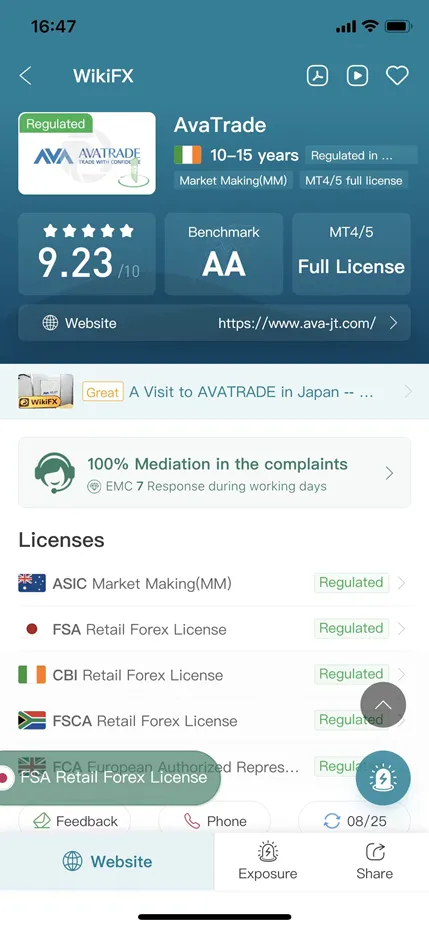Tap the scroll-to-top arrow button
The image size is (429, 929).
click(x=383, y=704)
